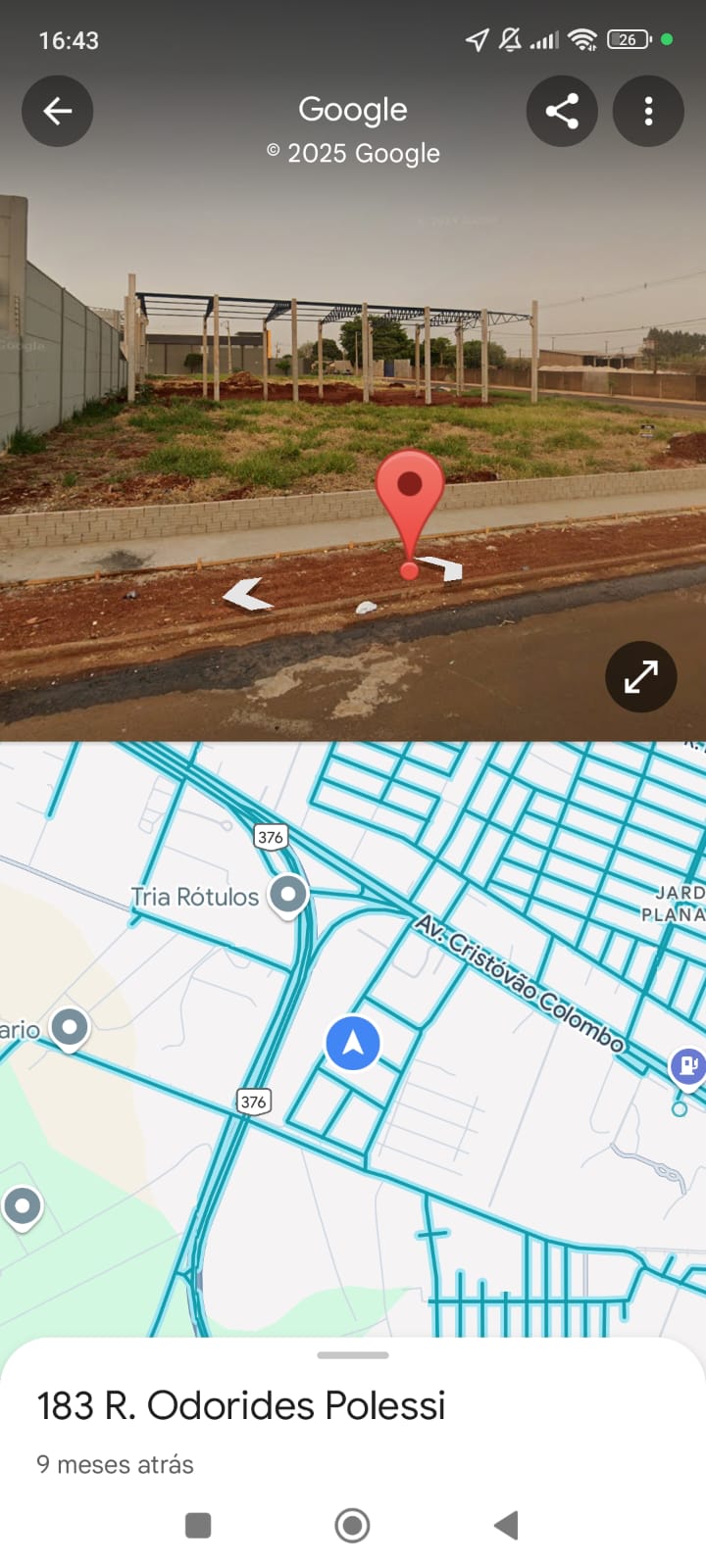
Task: Move right along the street arrow
Action: coord(441,567)
